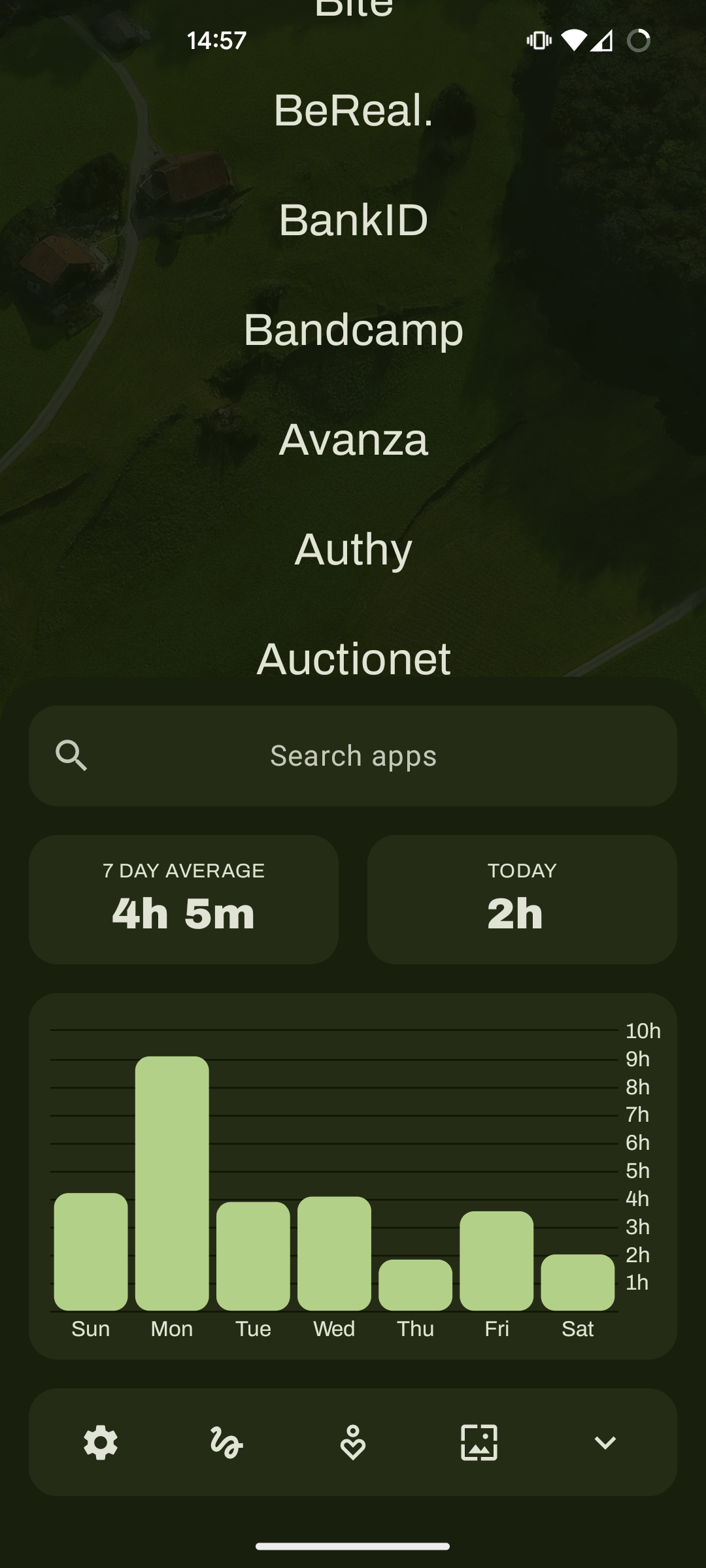Tap the squiggle gesture icon
The image size is (706, 1568).
(226, 1443)
